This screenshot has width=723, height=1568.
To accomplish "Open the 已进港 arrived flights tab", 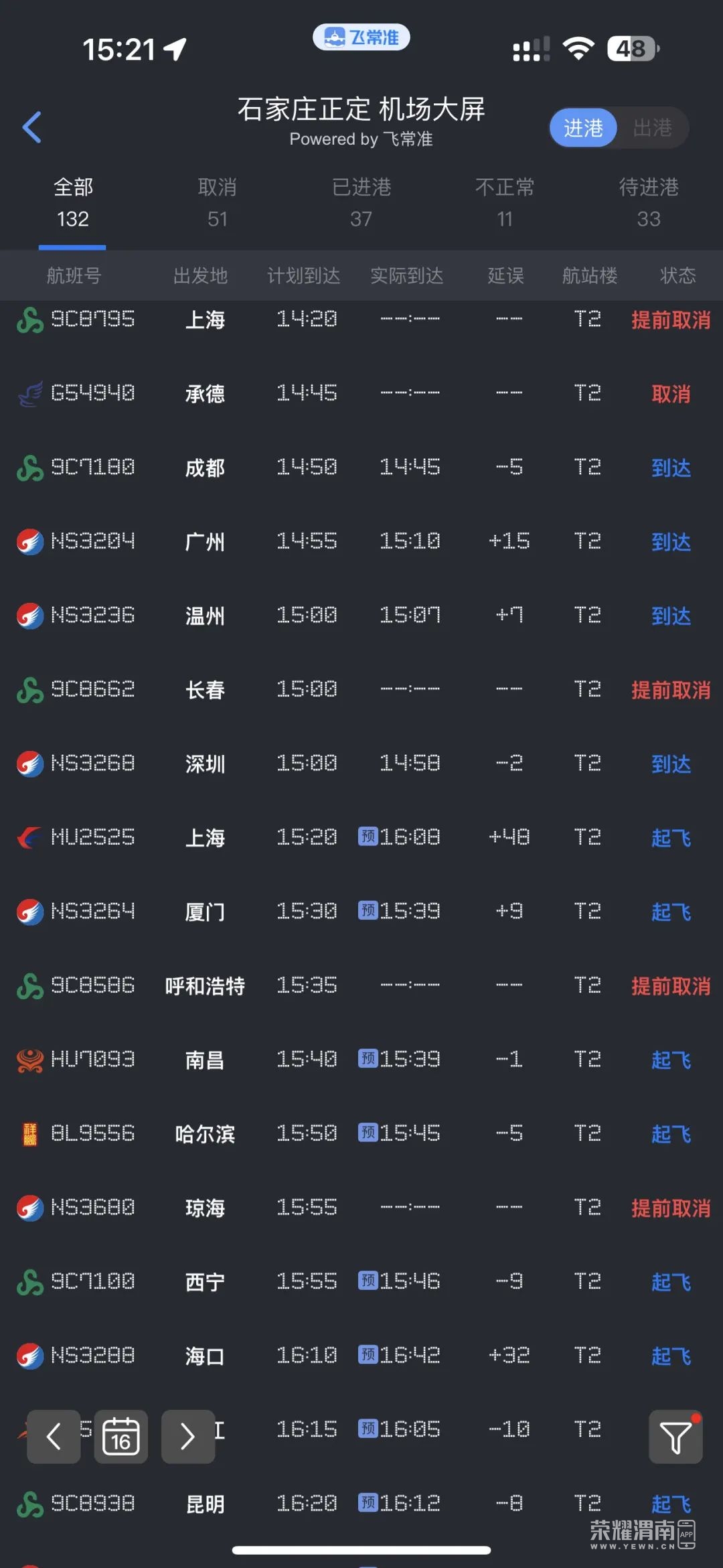I will (x=361, y=202).
